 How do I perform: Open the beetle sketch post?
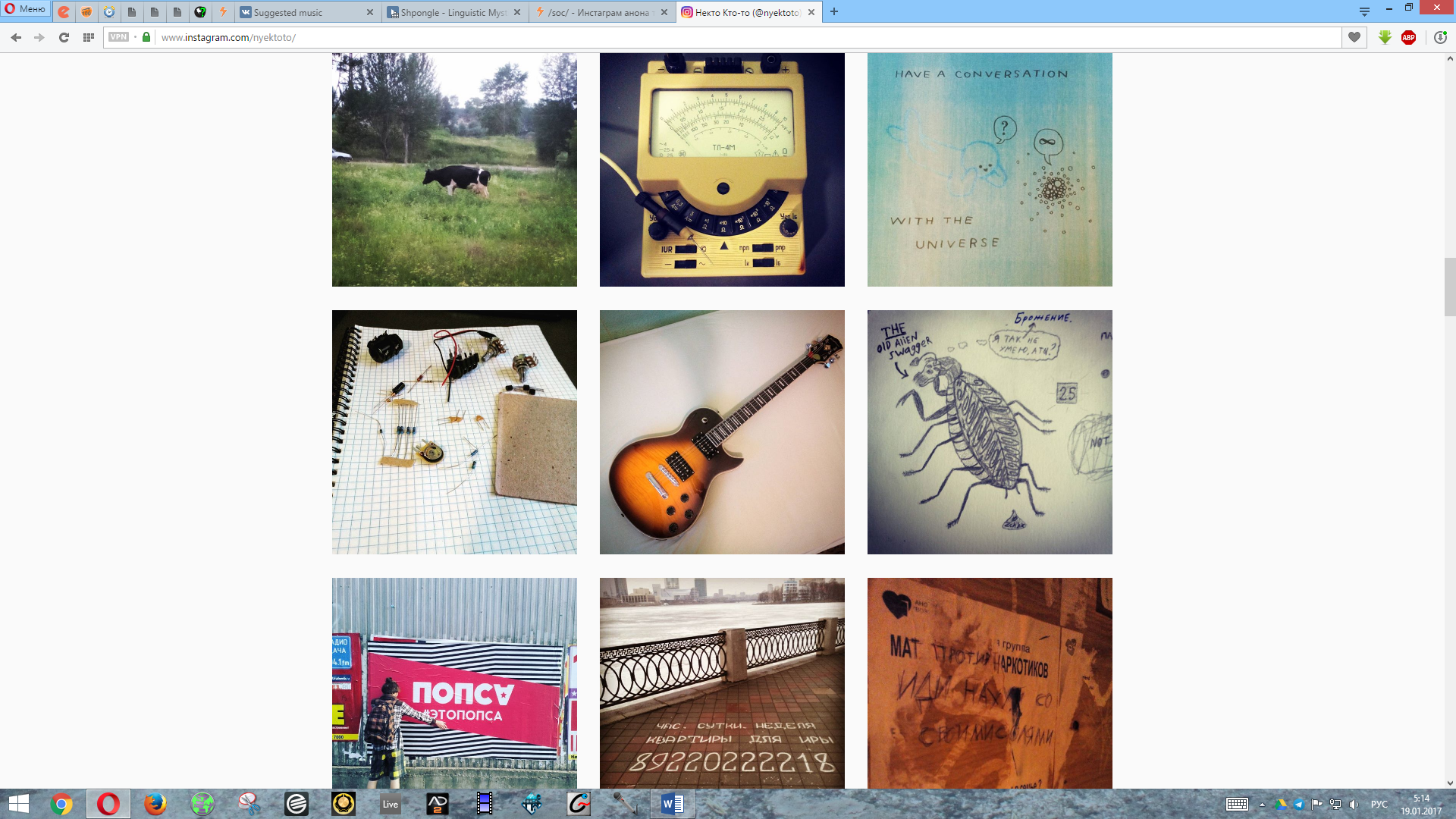[x=990, y=431]
